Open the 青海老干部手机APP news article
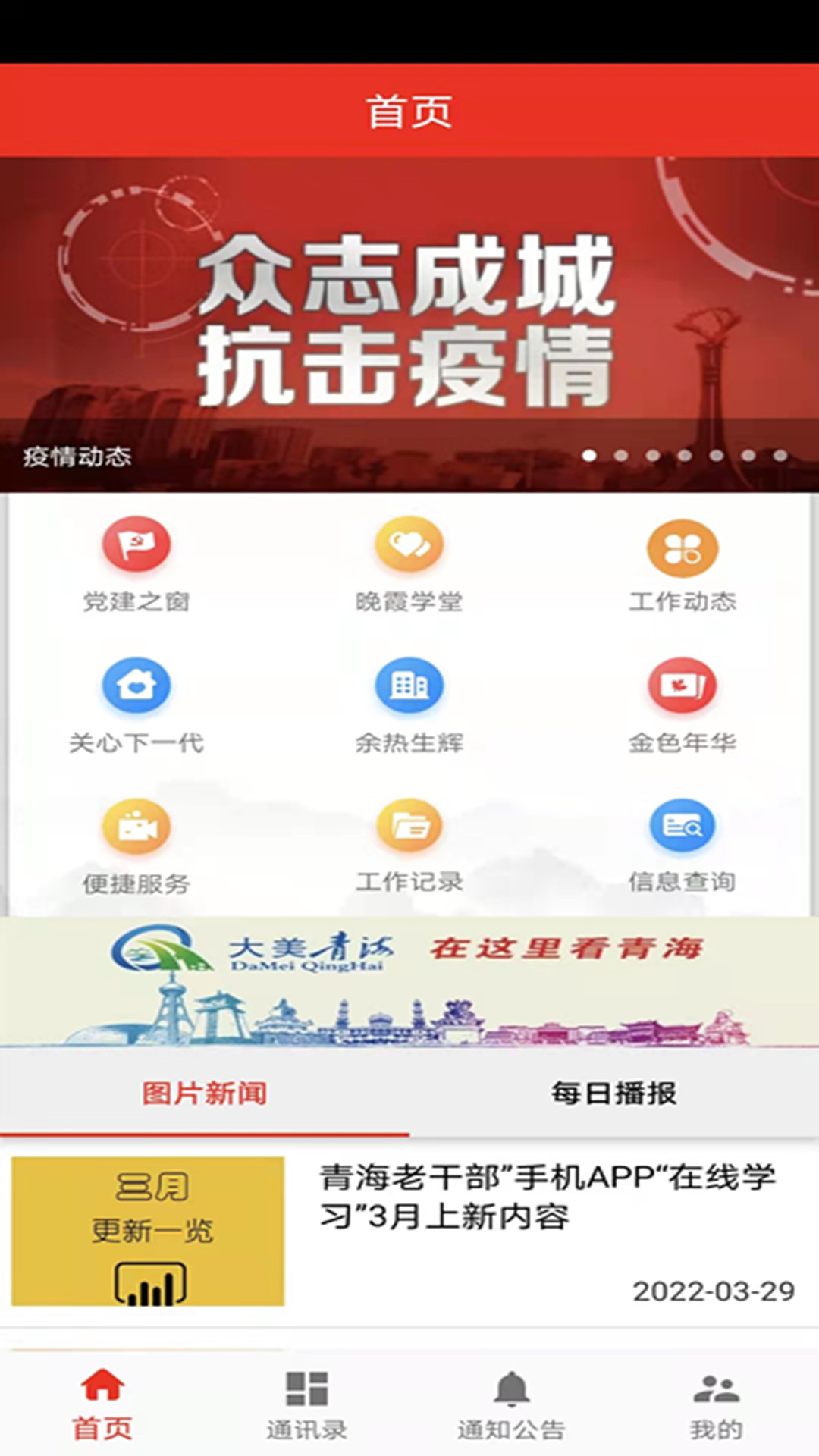 [x=409, y=1232]
